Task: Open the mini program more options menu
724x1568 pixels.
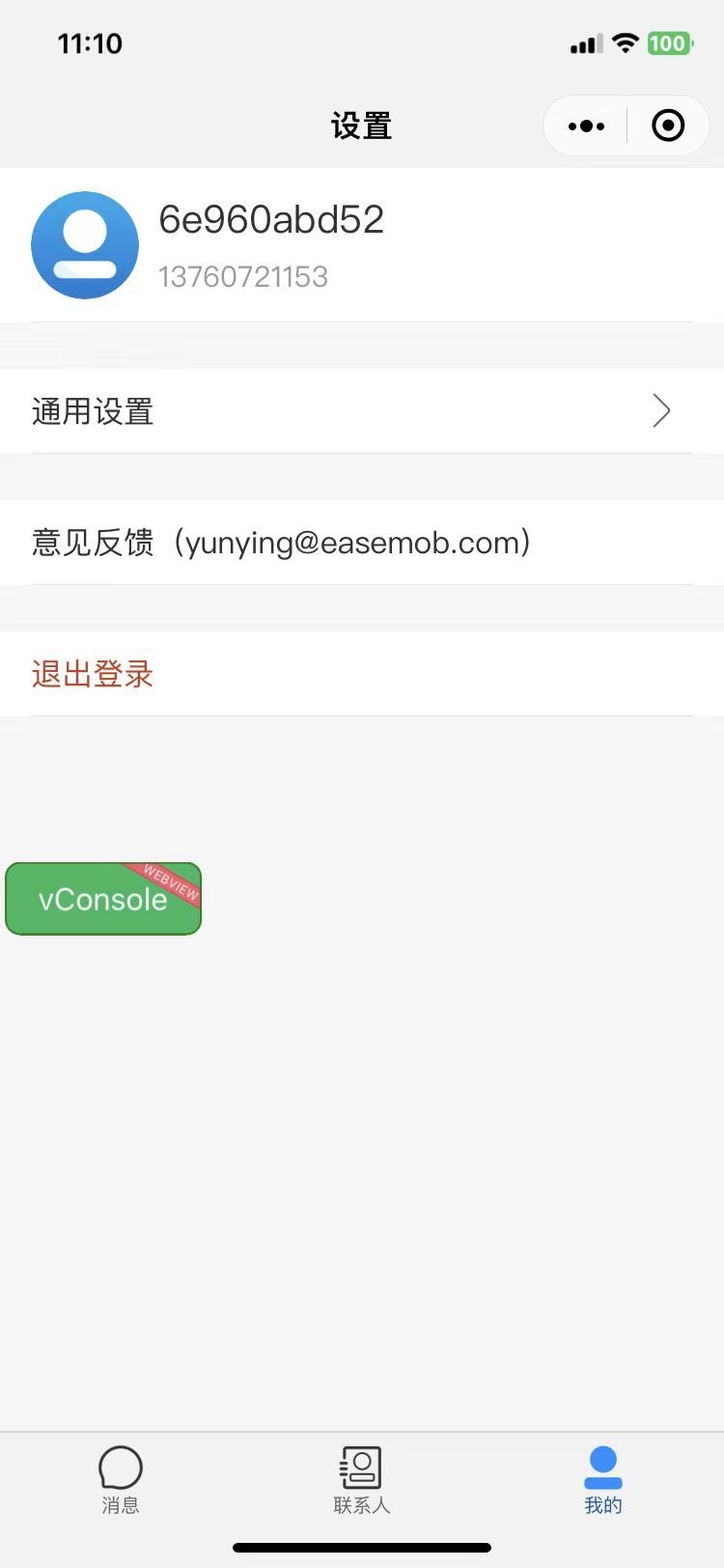Action: tap(586, 126)
